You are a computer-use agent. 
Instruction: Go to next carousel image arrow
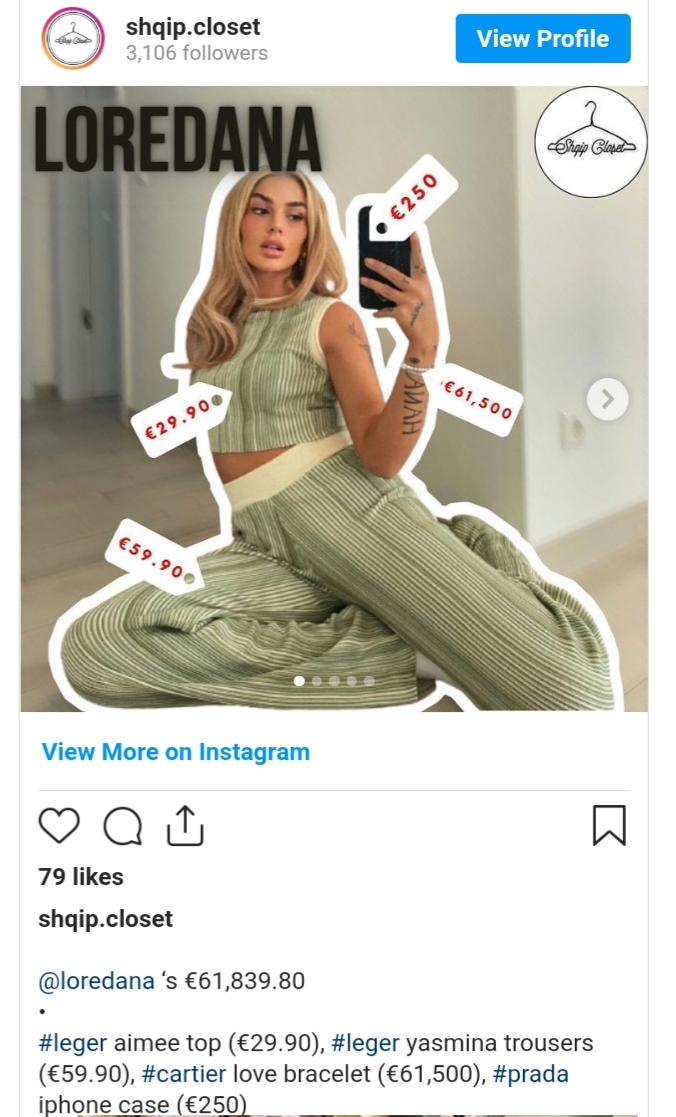(607, 400)
